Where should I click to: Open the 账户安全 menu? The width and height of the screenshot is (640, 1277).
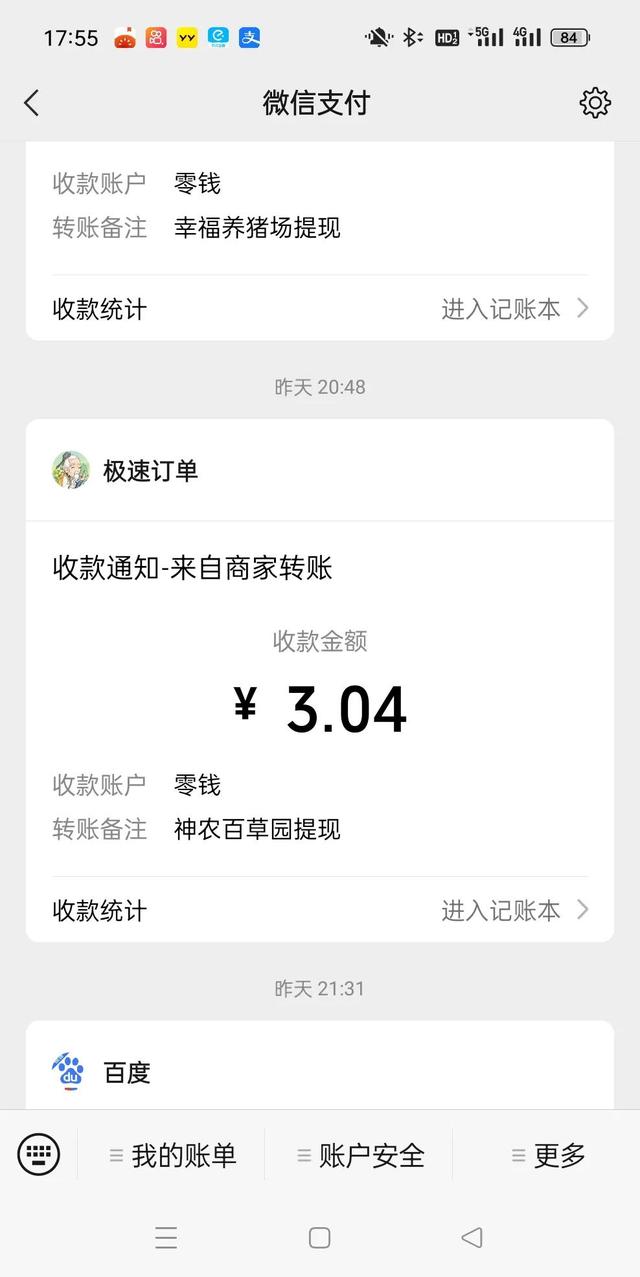tap(360, 1156)
